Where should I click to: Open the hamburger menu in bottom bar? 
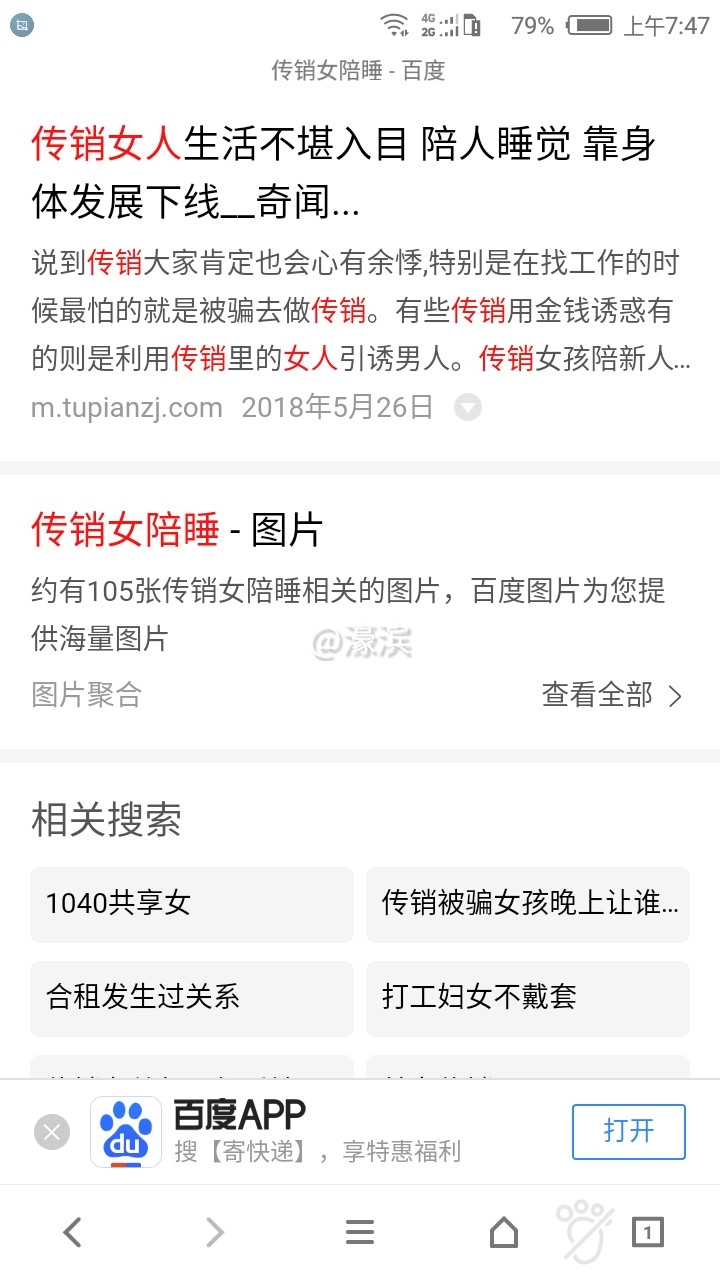point(359,1232)
